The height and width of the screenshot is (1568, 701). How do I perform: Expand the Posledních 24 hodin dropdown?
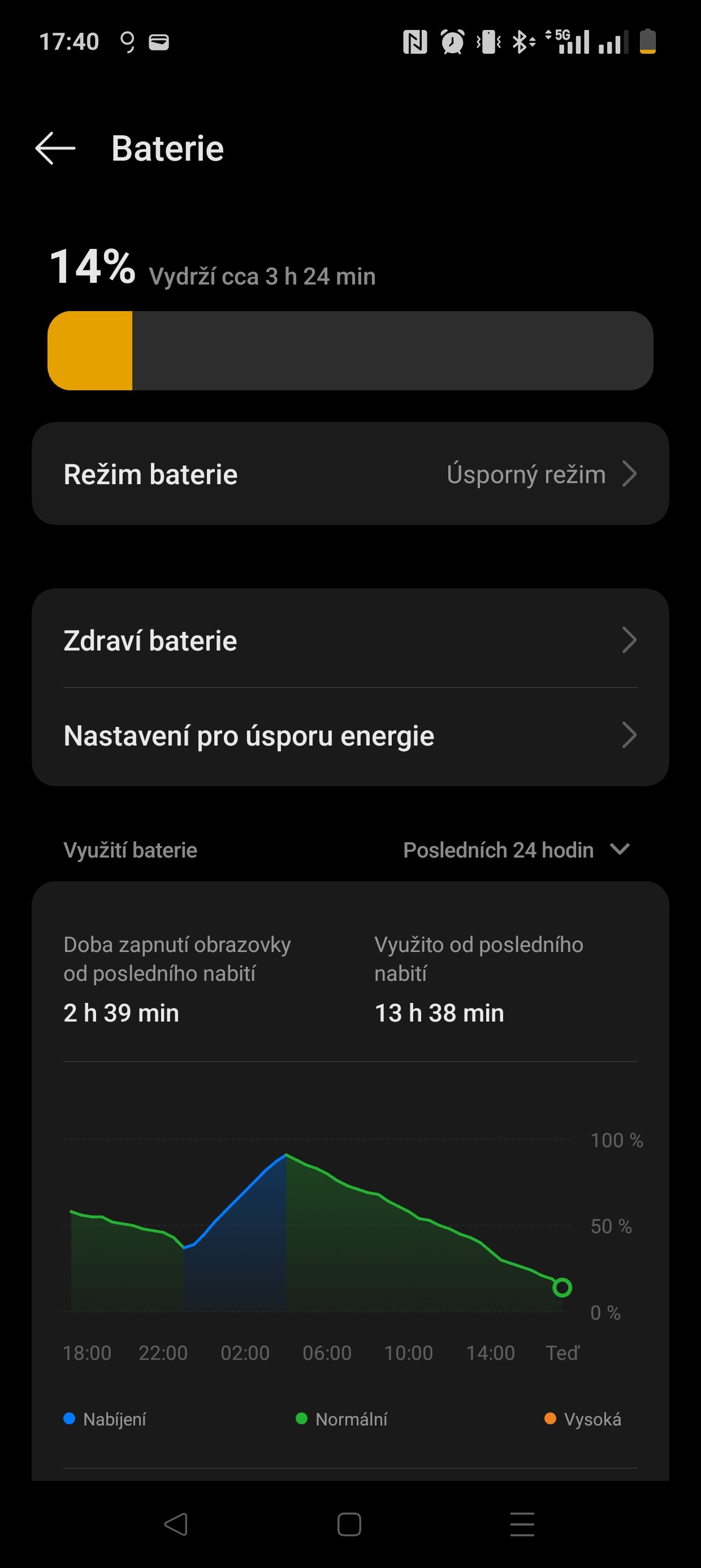point(516,850)
